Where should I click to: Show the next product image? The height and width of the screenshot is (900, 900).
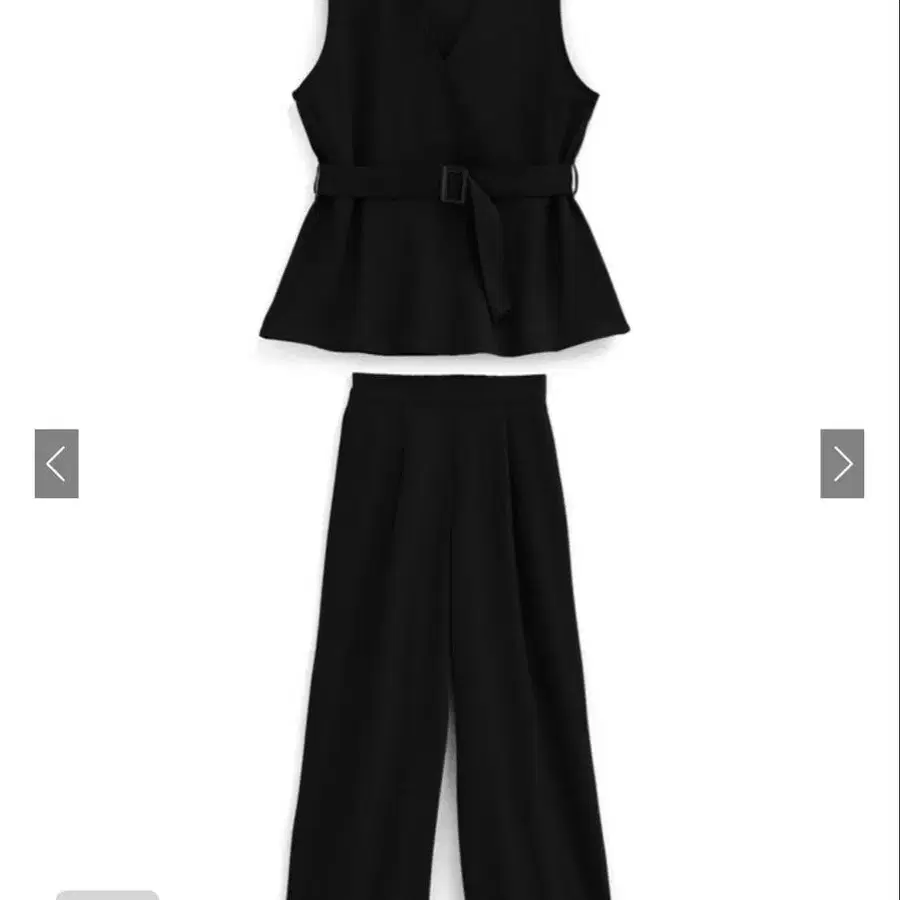842,464
